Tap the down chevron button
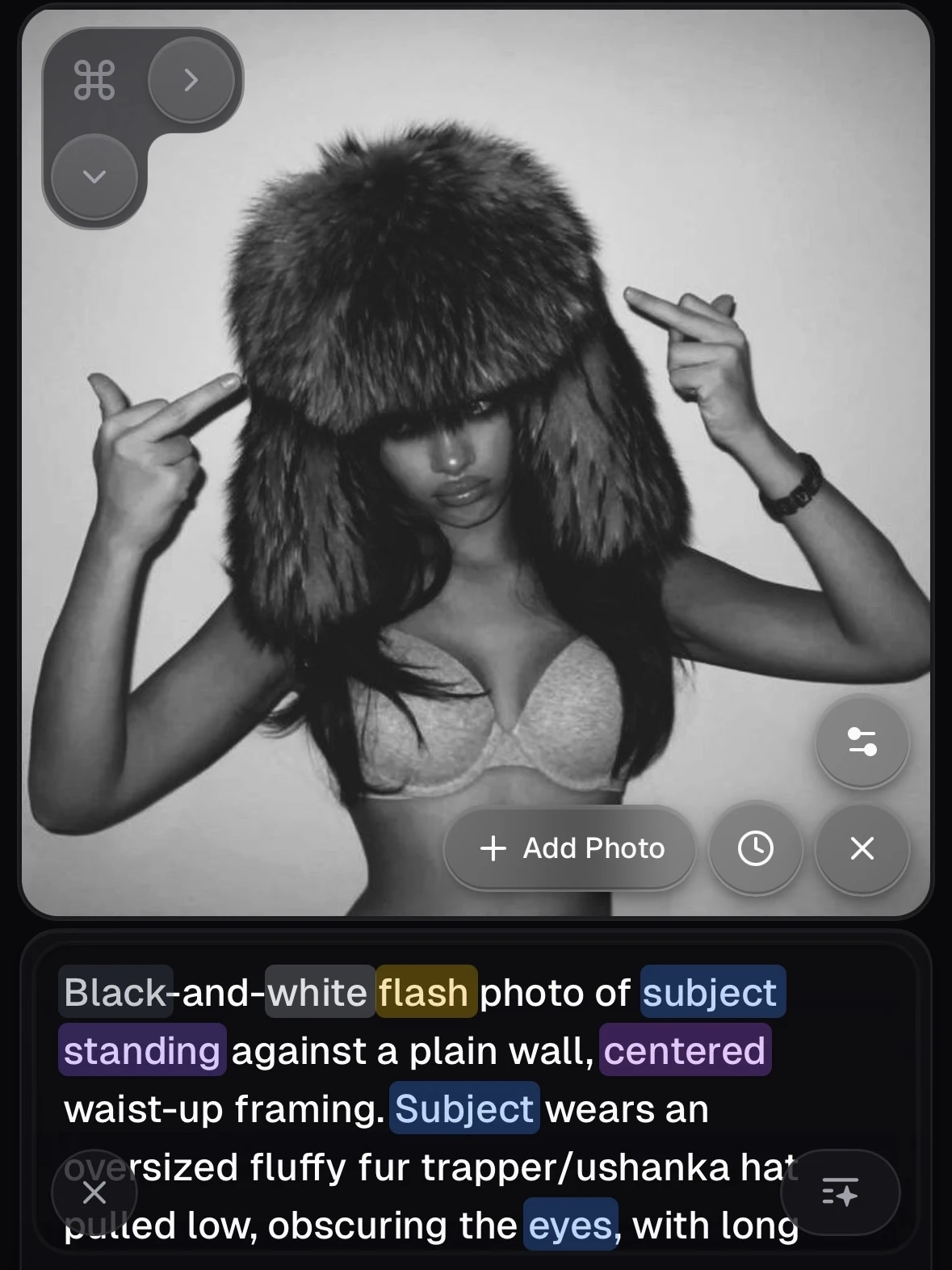The image size is (952, 1270). click(x=94, y=176)
